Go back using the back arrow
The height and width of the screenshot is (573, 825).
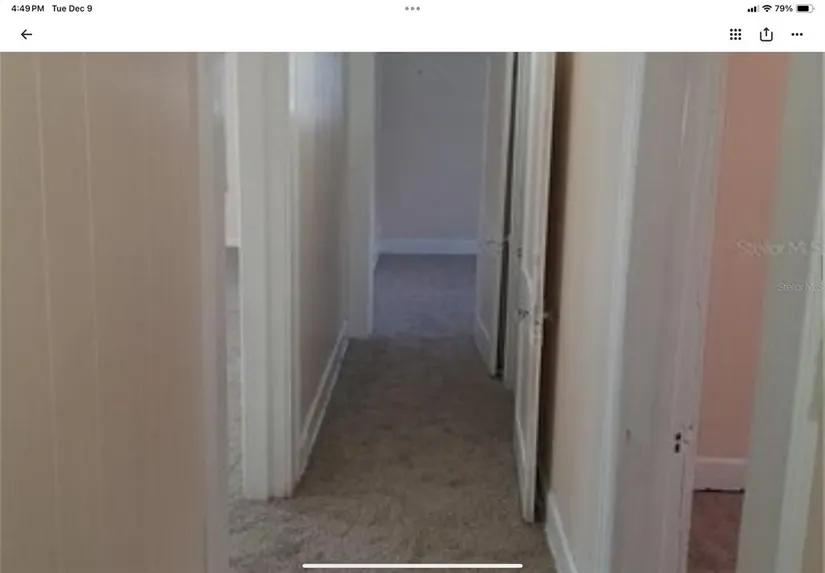[x=26, y=34]
